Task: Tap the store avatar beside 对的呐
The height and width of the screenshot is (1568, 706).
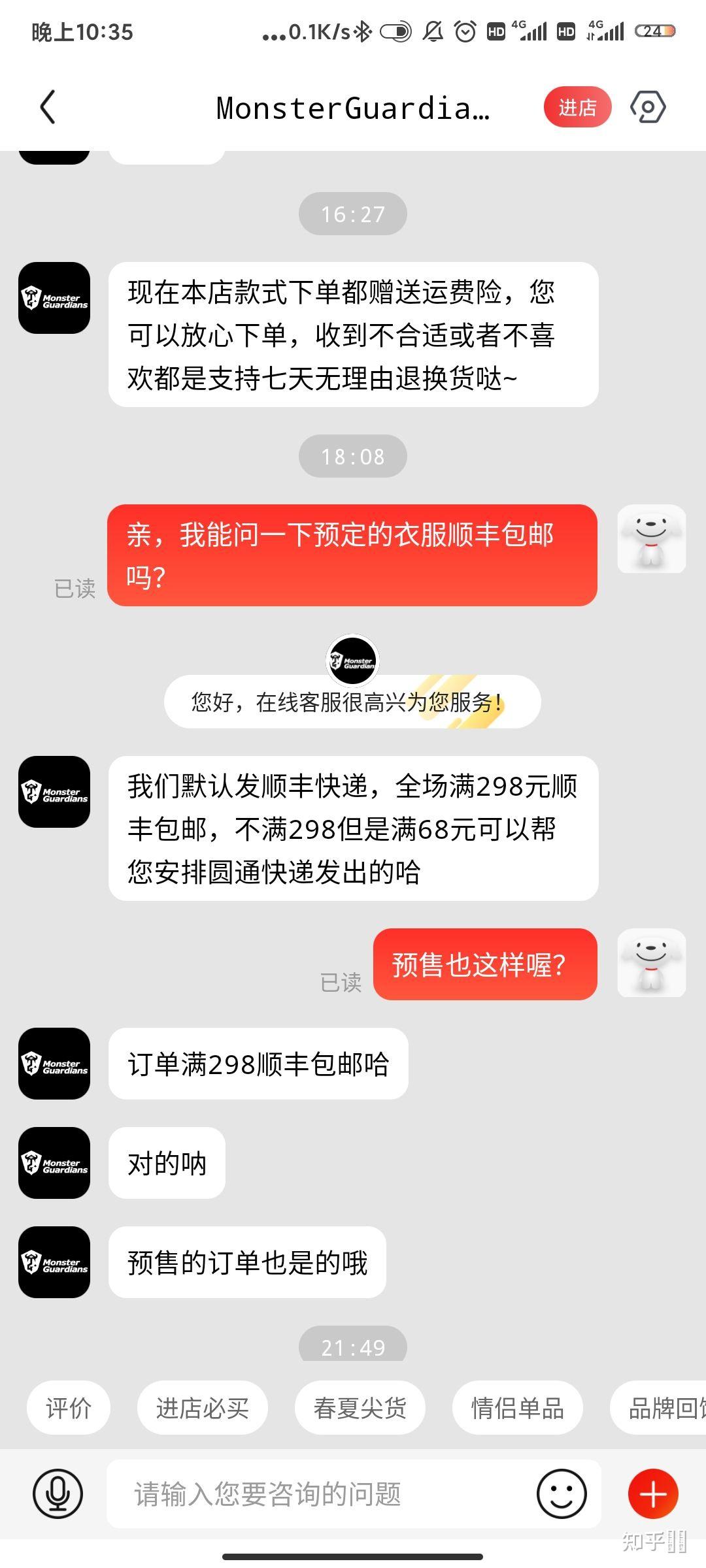Action: coord(54,1163)
